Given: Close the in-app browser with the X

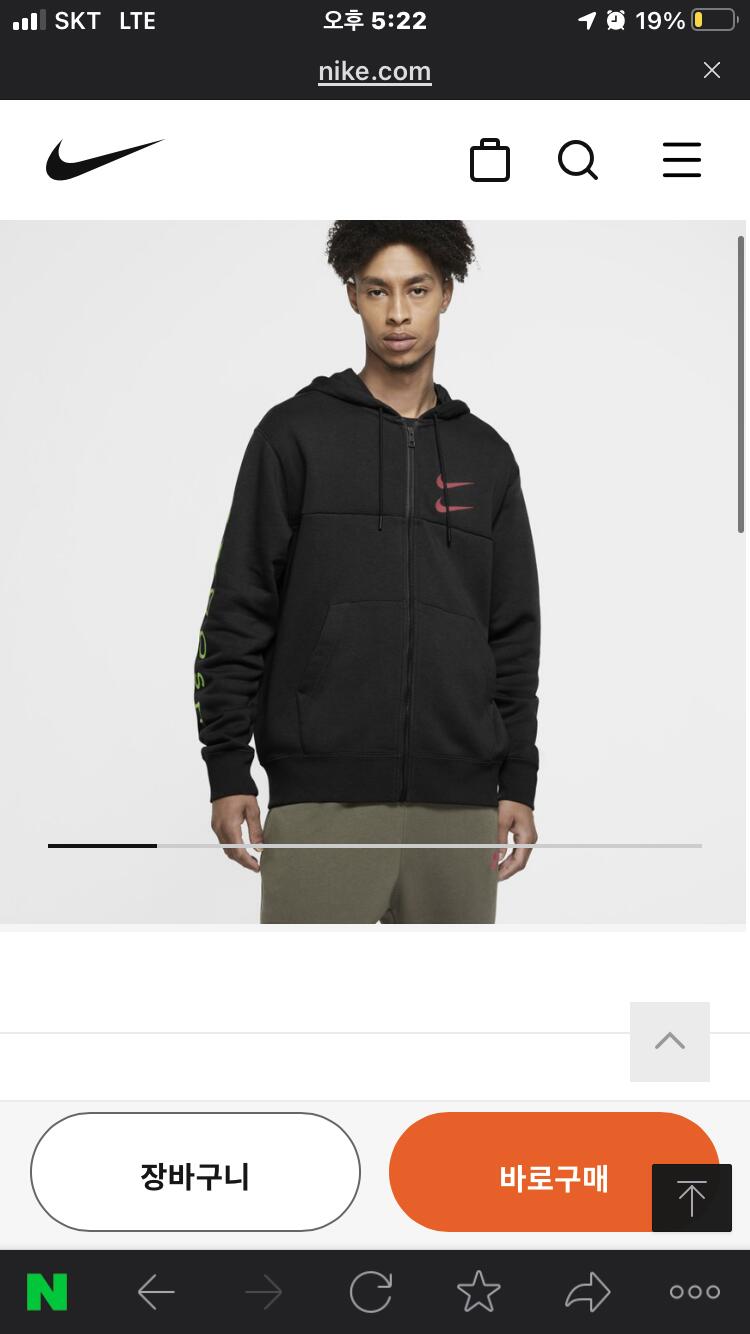Looking at the screenshot, I should pos(711,70).
